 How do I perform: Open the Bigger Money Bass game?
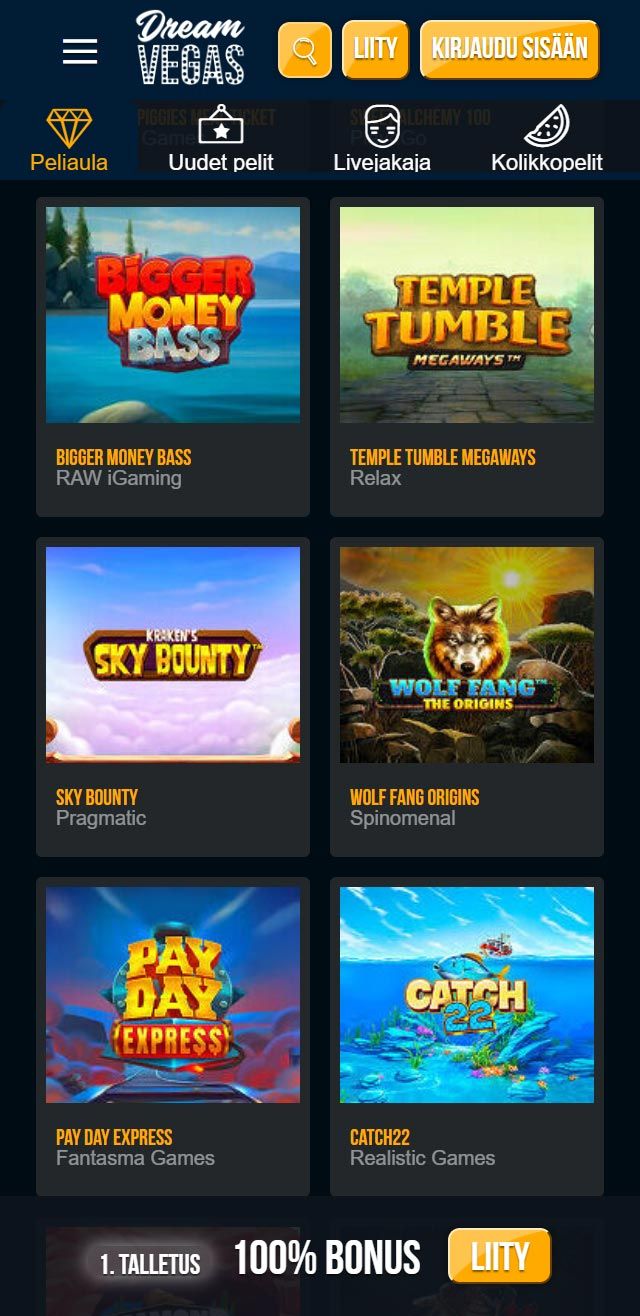(x=173, y=315)
